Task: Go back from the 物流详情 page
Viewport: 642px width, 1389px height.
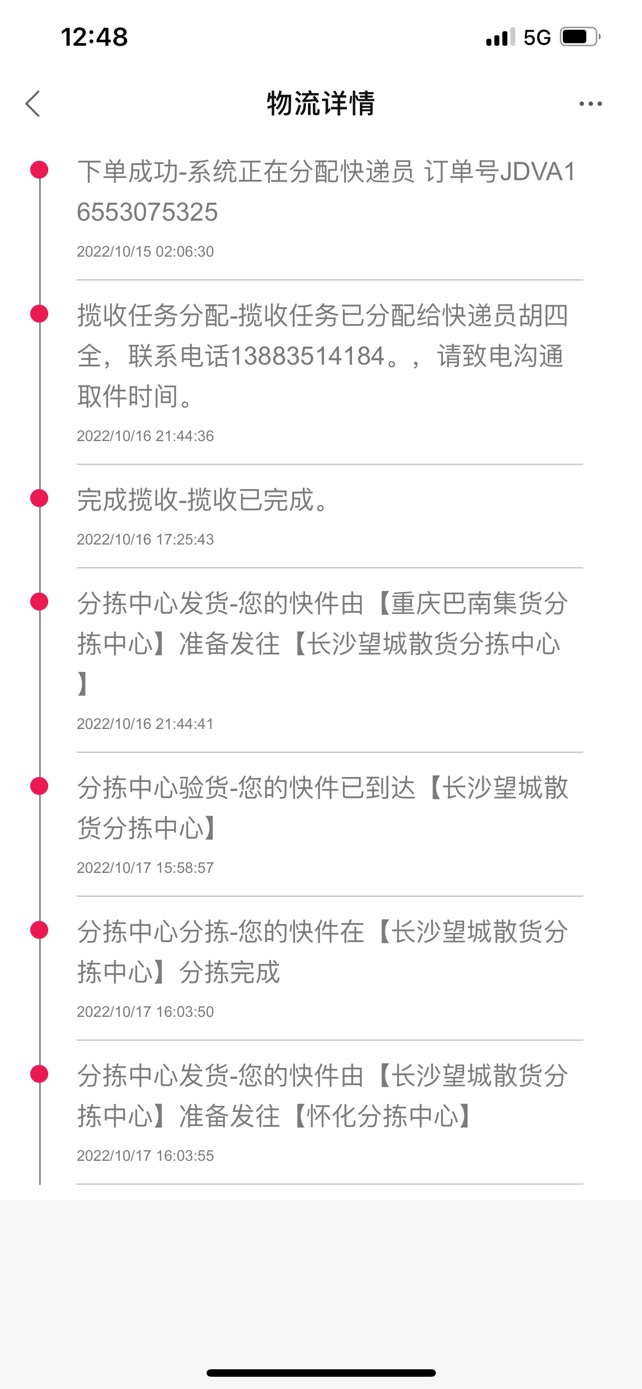Action: pos(33,103)
